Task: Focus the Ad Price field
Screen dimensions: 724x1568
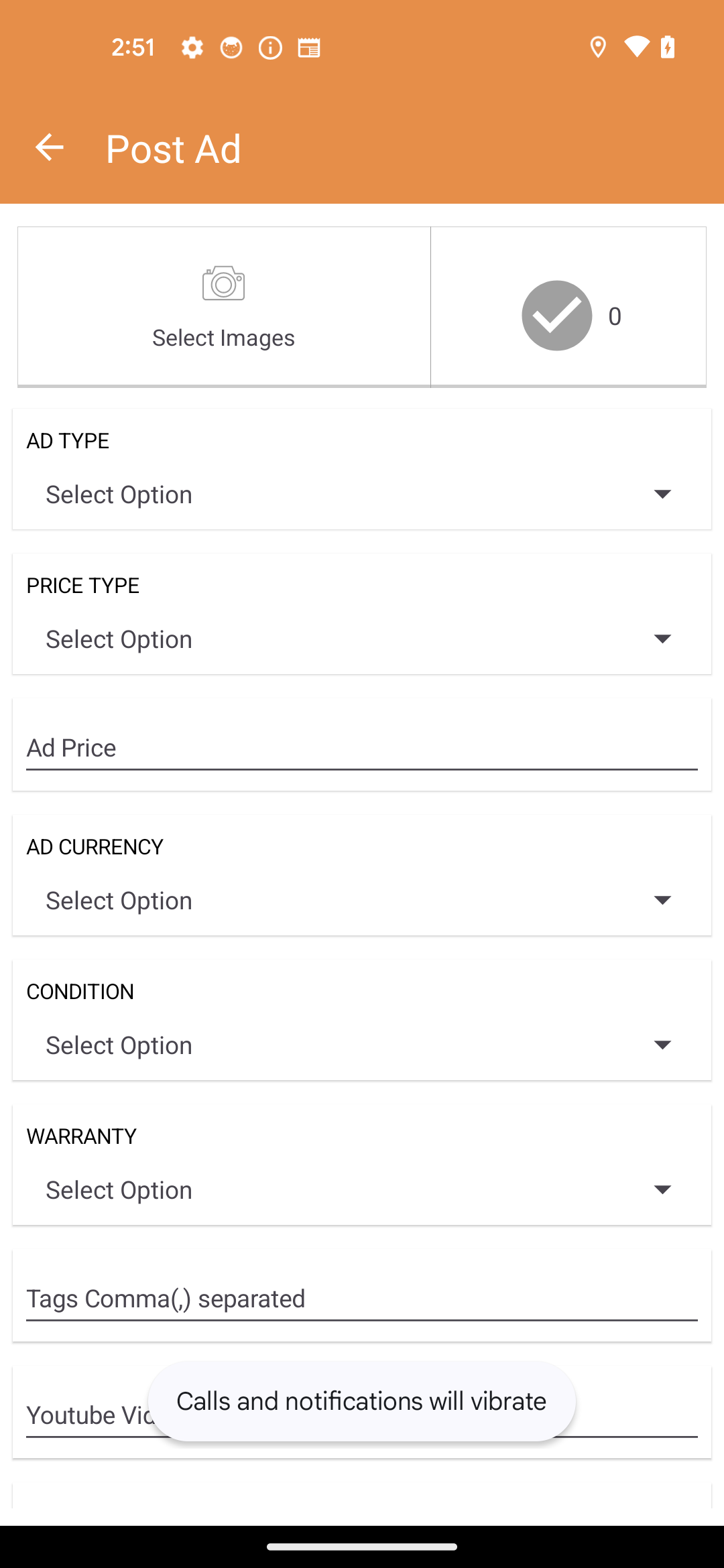Action: pos(362,748)
